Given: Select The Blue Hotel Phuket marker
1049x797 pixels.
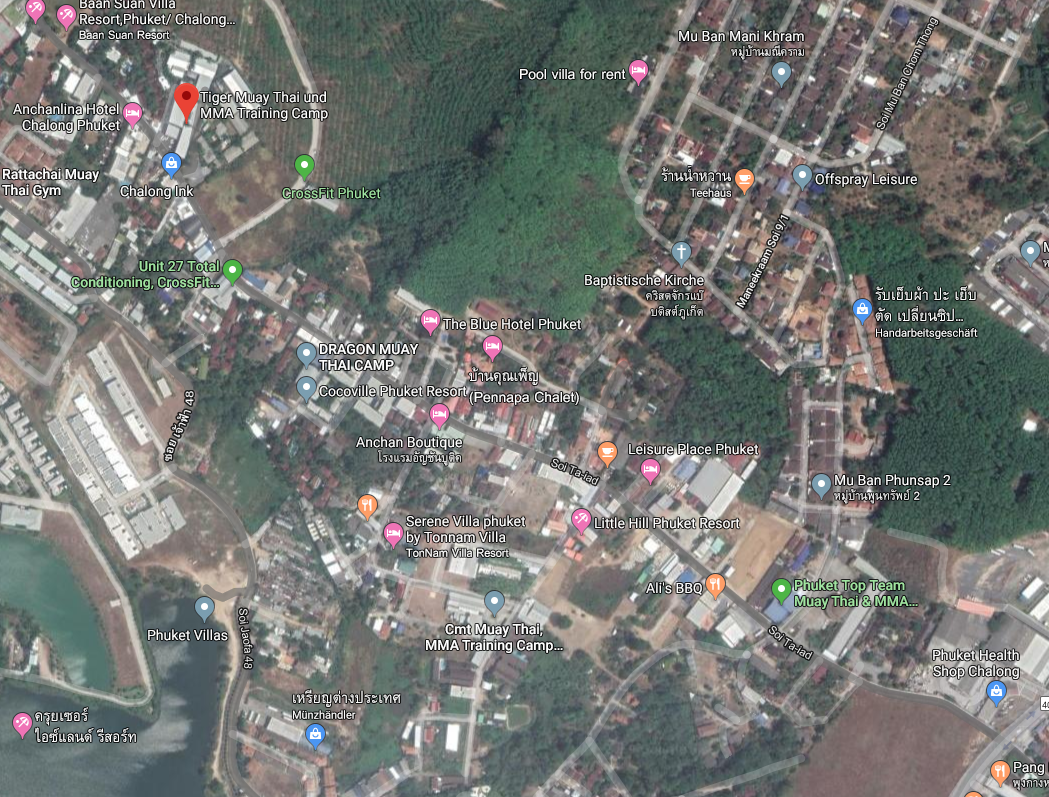Looking at the screenshot, I should tap(430, 321).
